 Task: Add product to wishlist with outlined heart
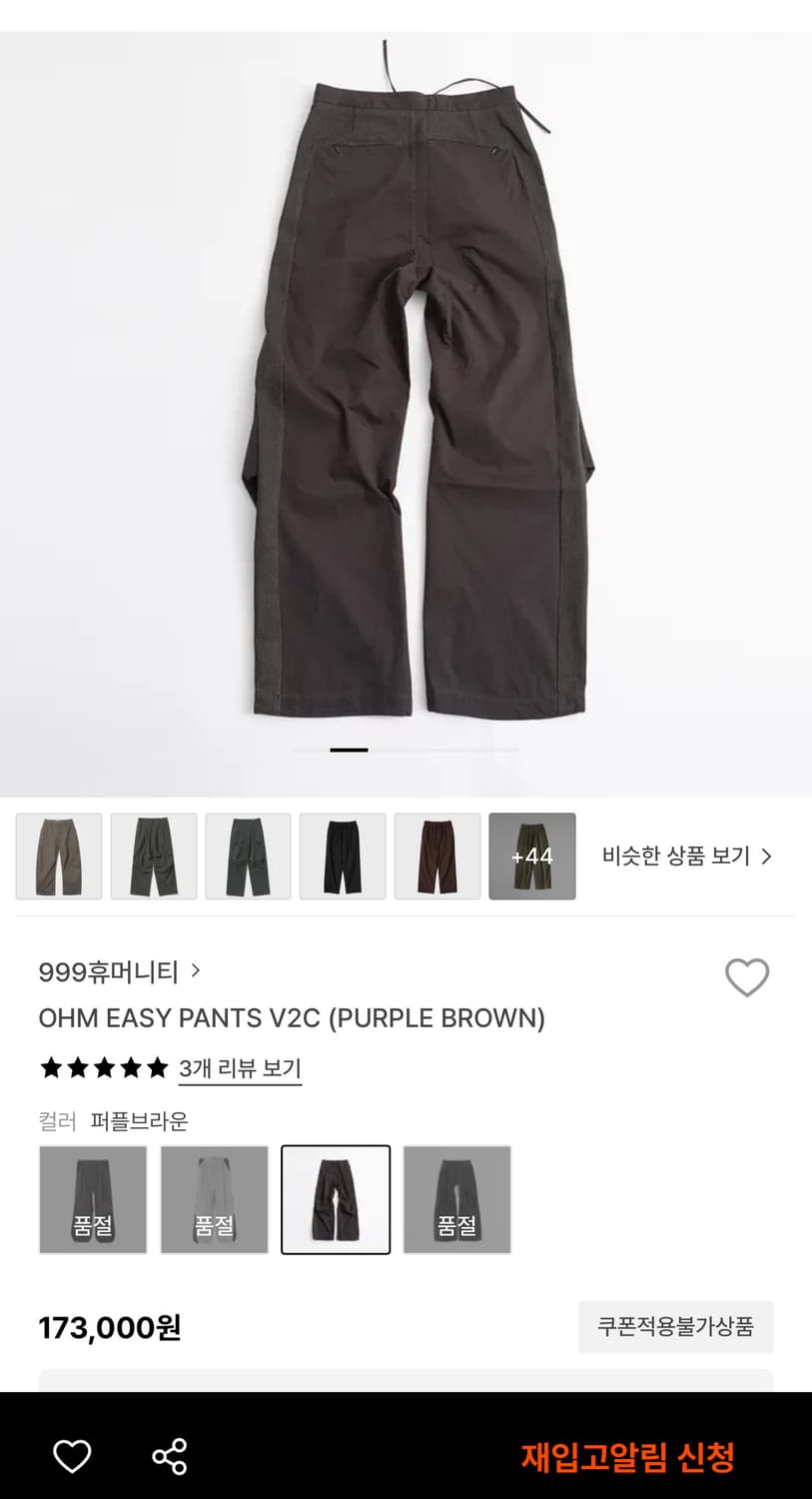click(x=746, y=977)
